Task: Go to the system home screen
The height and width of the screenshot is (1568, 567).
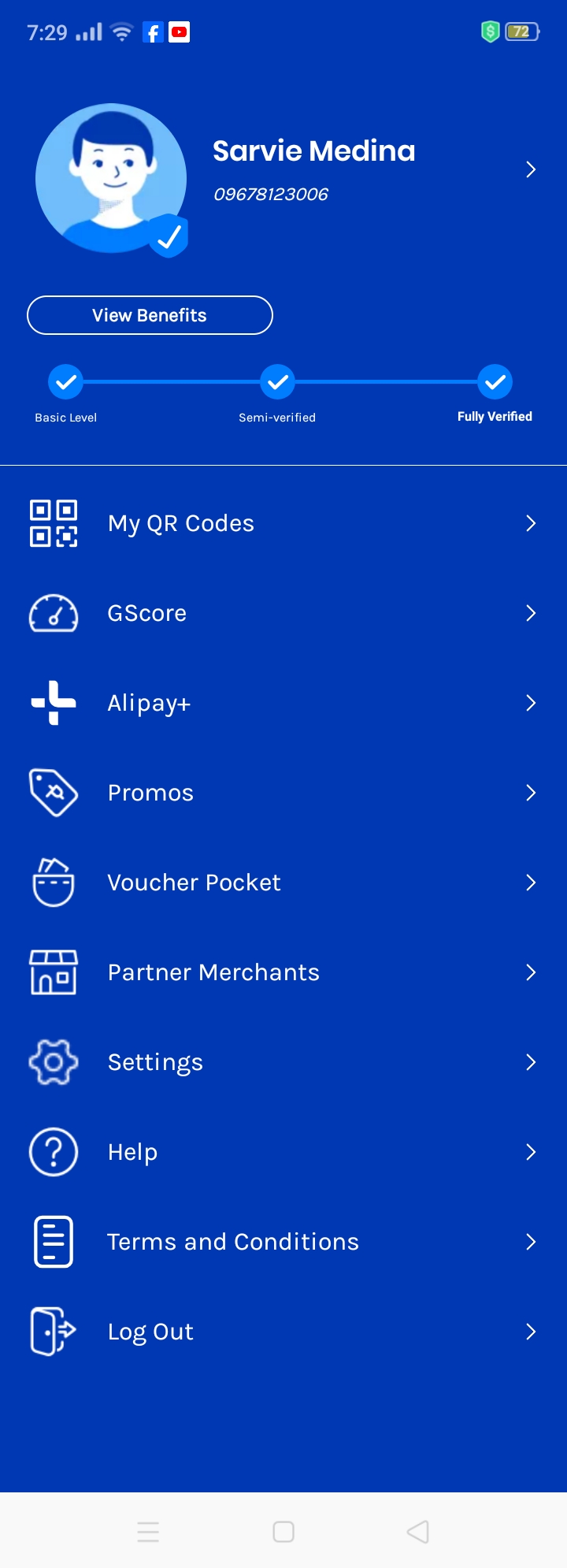Action: click(283, 1532)
